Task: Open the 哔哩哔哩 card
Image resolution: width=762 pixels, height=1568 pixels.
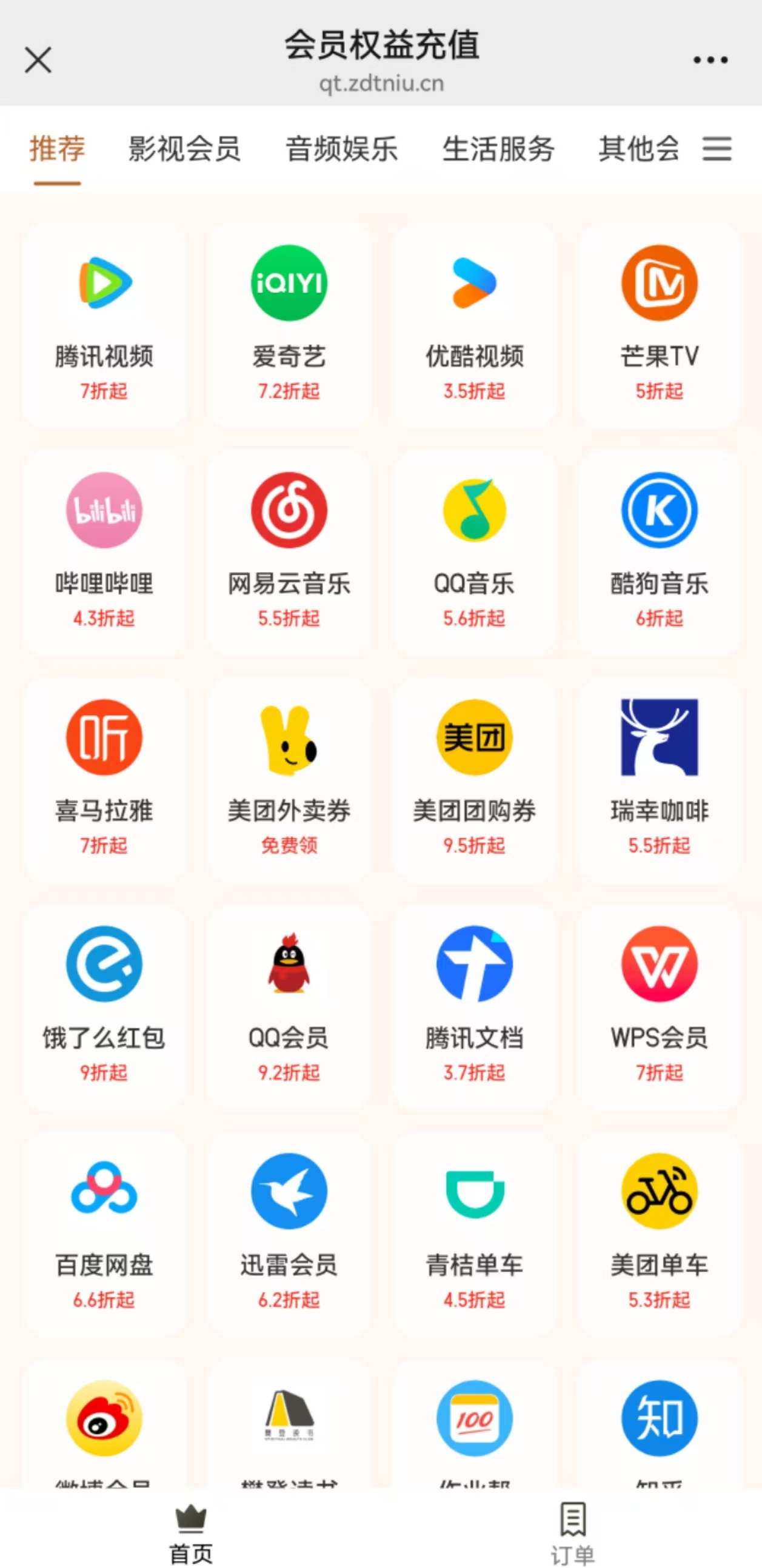Action: click(104, 551)
